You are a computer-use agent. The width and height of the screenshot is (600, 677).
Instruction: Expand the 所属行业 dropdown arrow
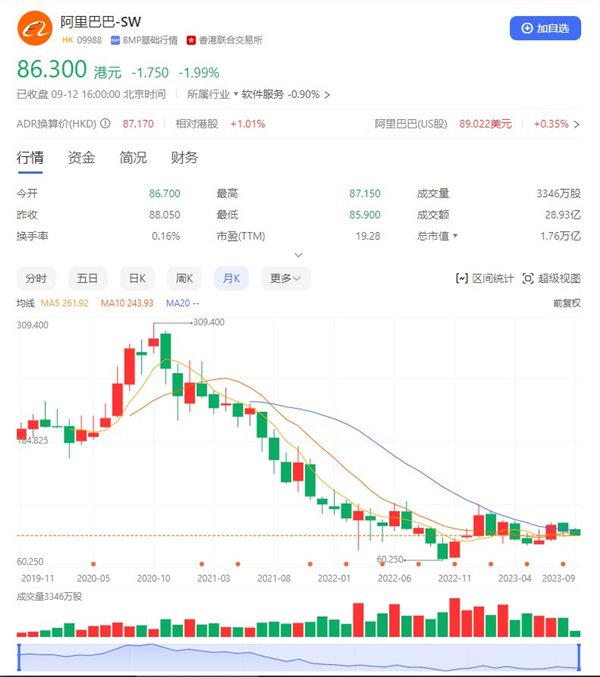pos(236,95)
